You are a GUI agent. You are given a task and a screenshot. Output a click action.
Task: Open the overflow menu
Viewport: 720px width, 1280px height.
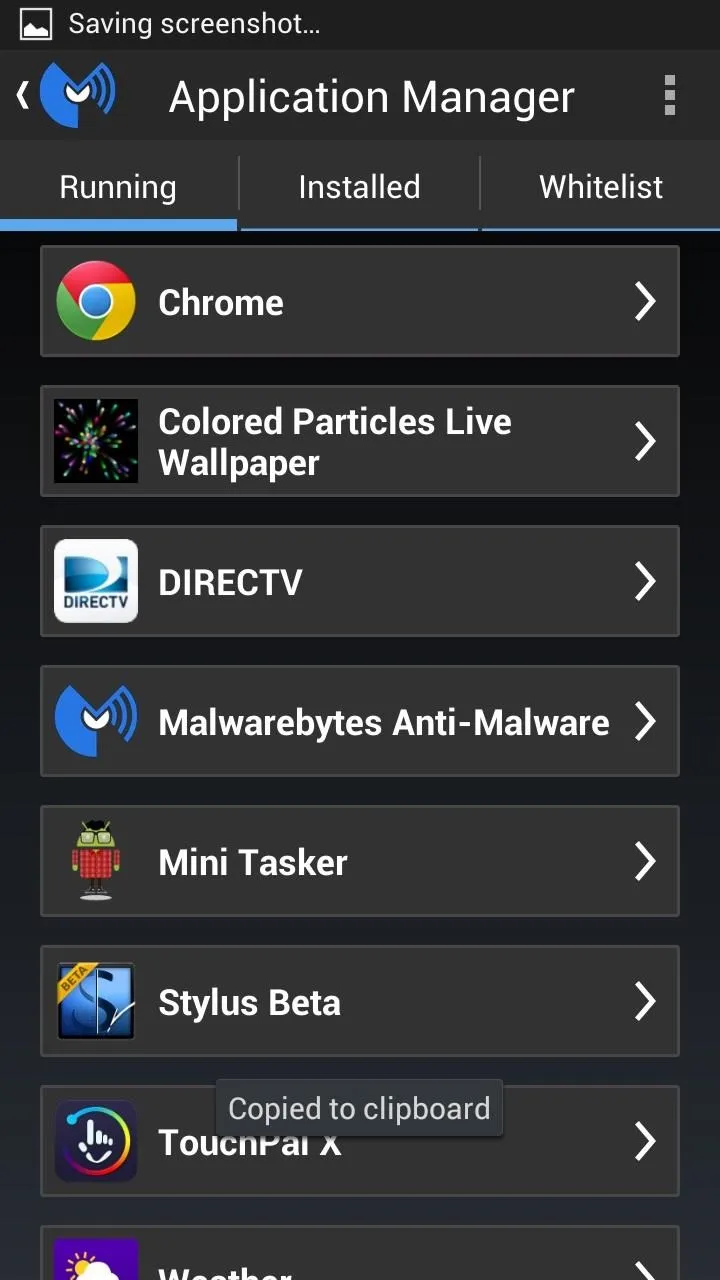[669, 96]
